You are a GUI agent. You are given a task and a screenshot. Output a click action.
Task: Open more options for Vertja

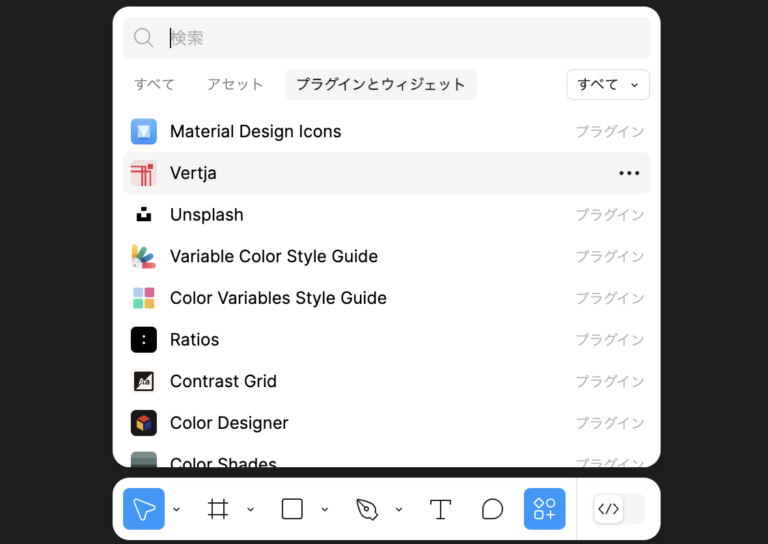pos(629,173)
